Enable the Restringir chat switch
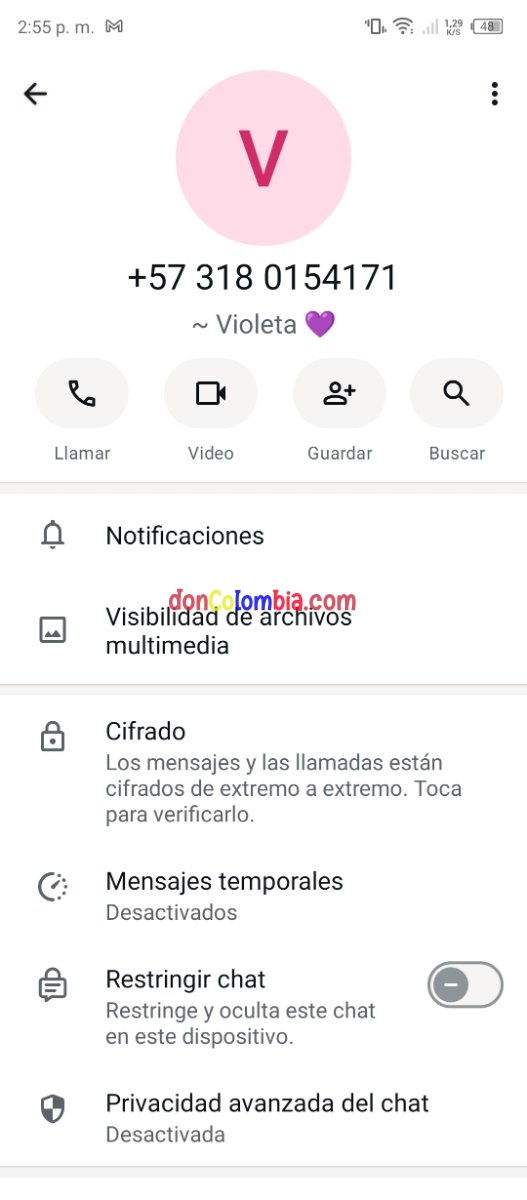Screen dimensions: 527x1200 point(465,985)
